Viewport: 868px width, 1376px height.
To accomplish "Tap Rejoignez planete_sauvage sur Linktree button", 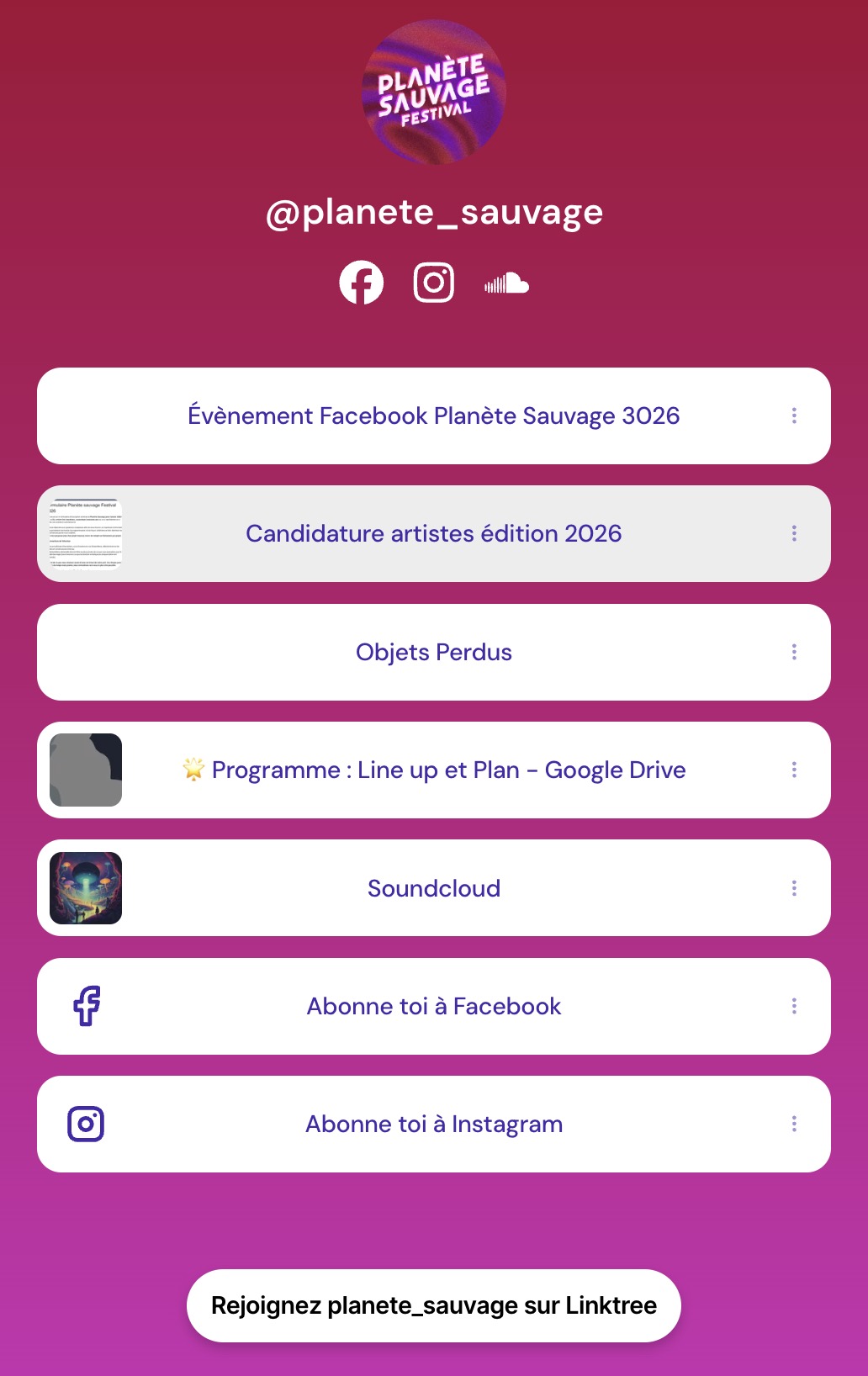I will click(433, 1305).
